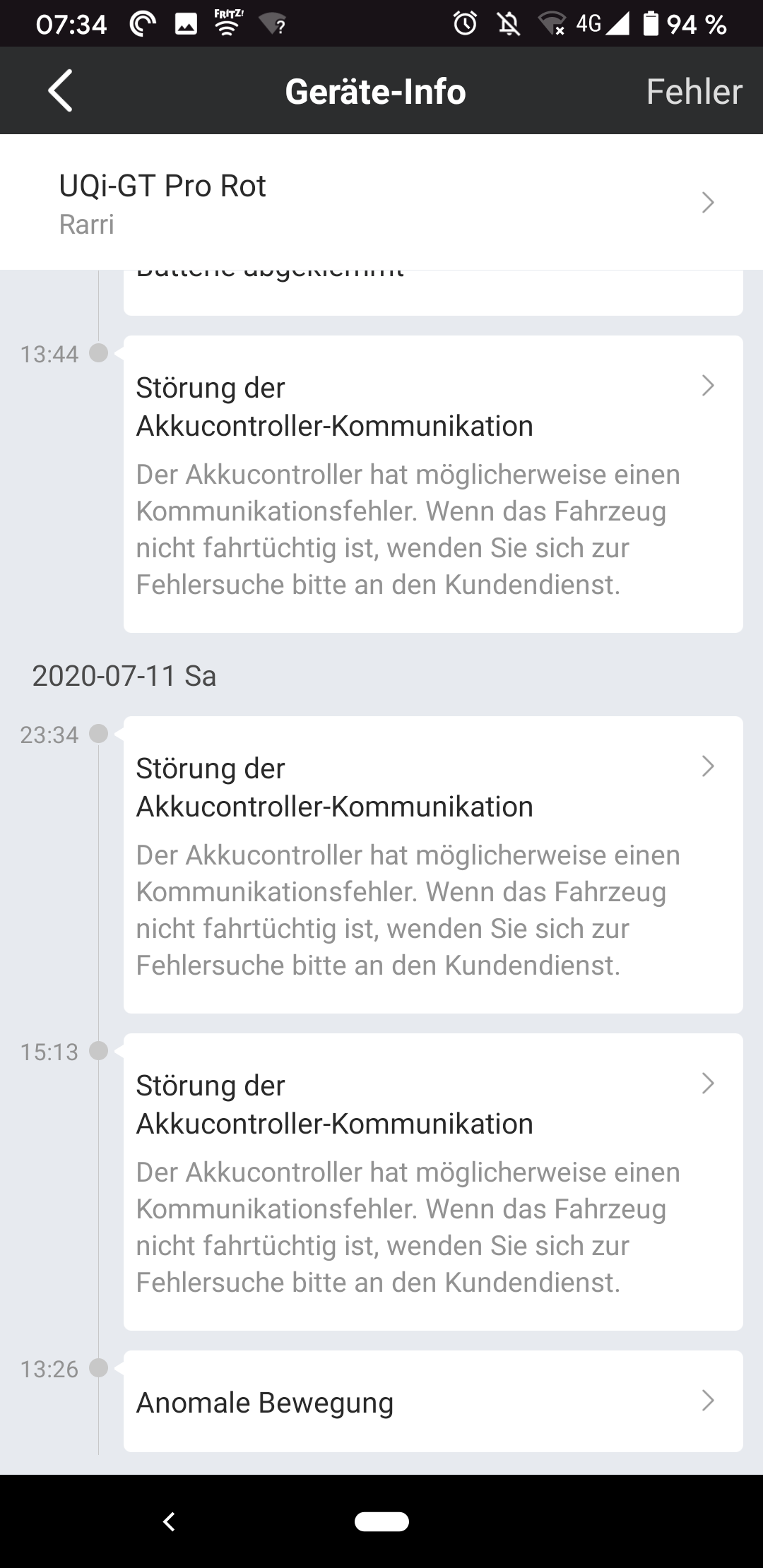Tap the system home pill

(x=381, y=1521)
